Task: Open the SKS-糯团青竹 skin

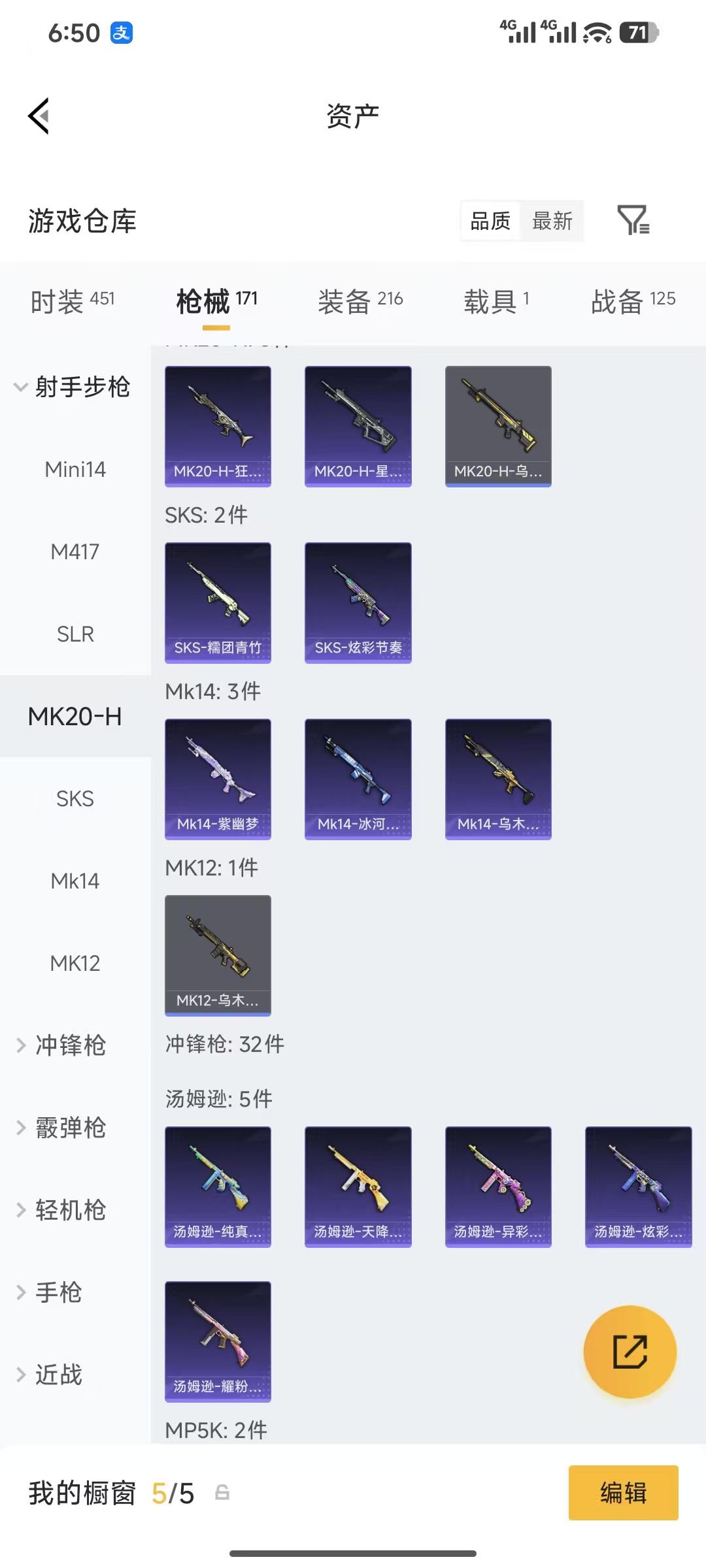Action: 218,602
